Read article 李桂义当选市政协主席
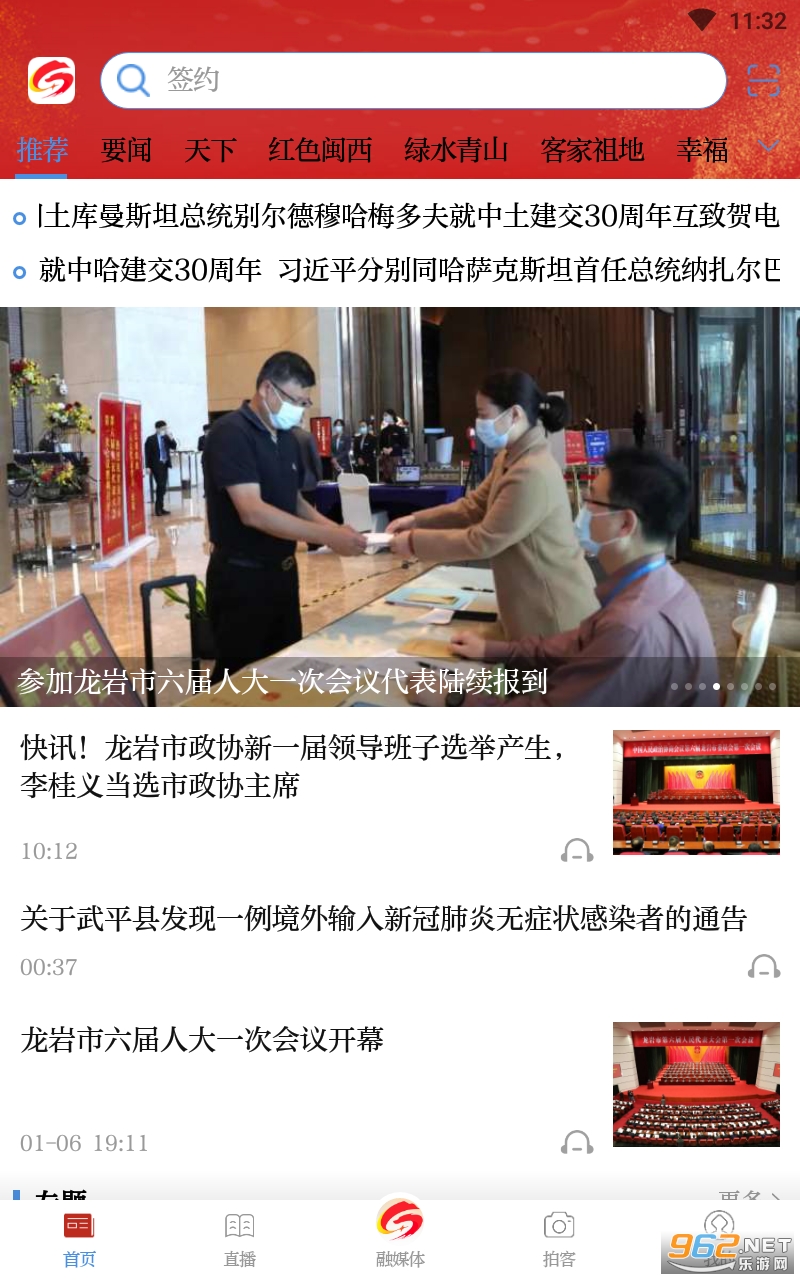Viewport: 800px width, 1280px height. coord(300,765)
